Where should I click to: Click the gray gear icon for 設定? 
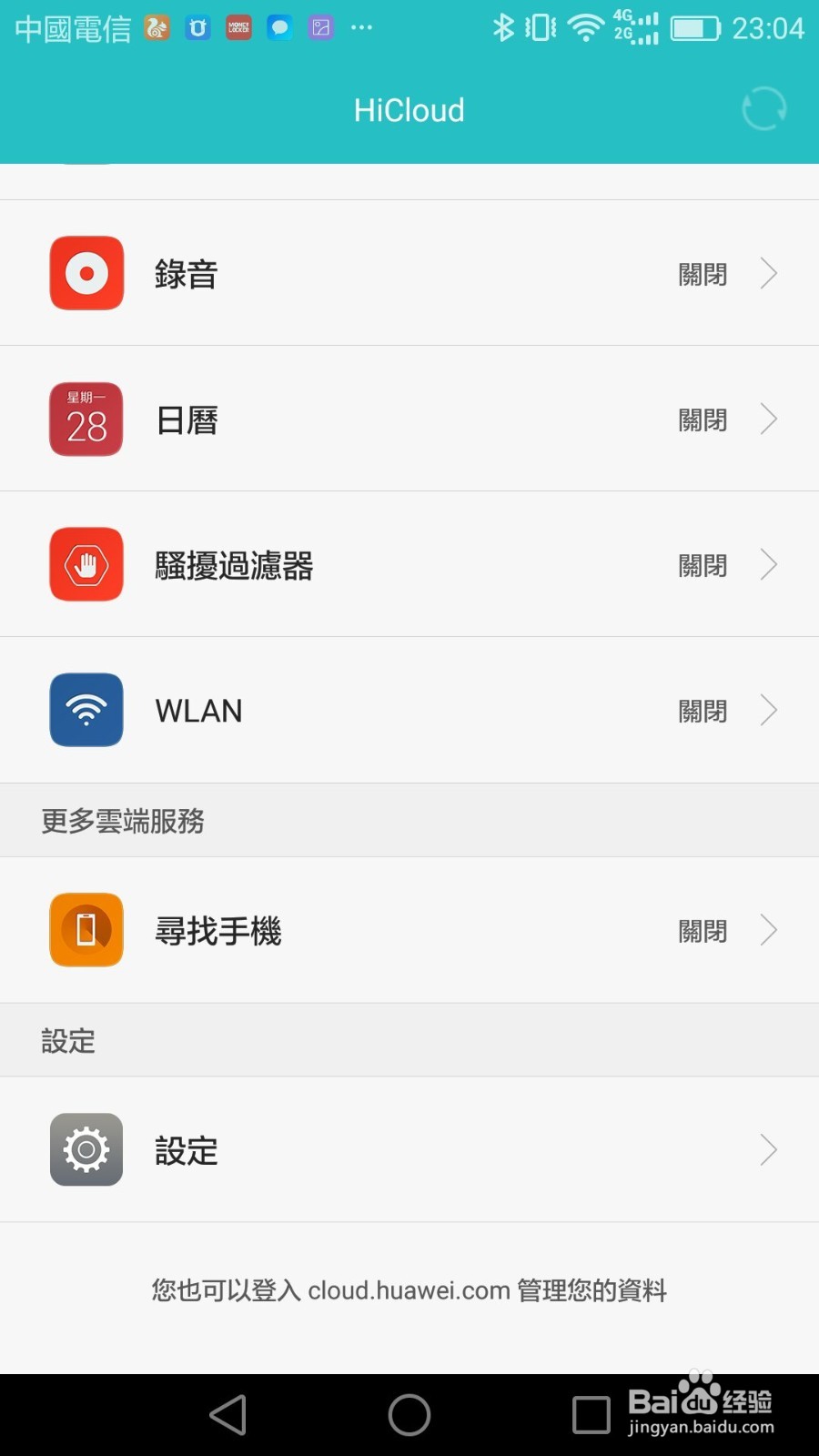click(86, 1149)
